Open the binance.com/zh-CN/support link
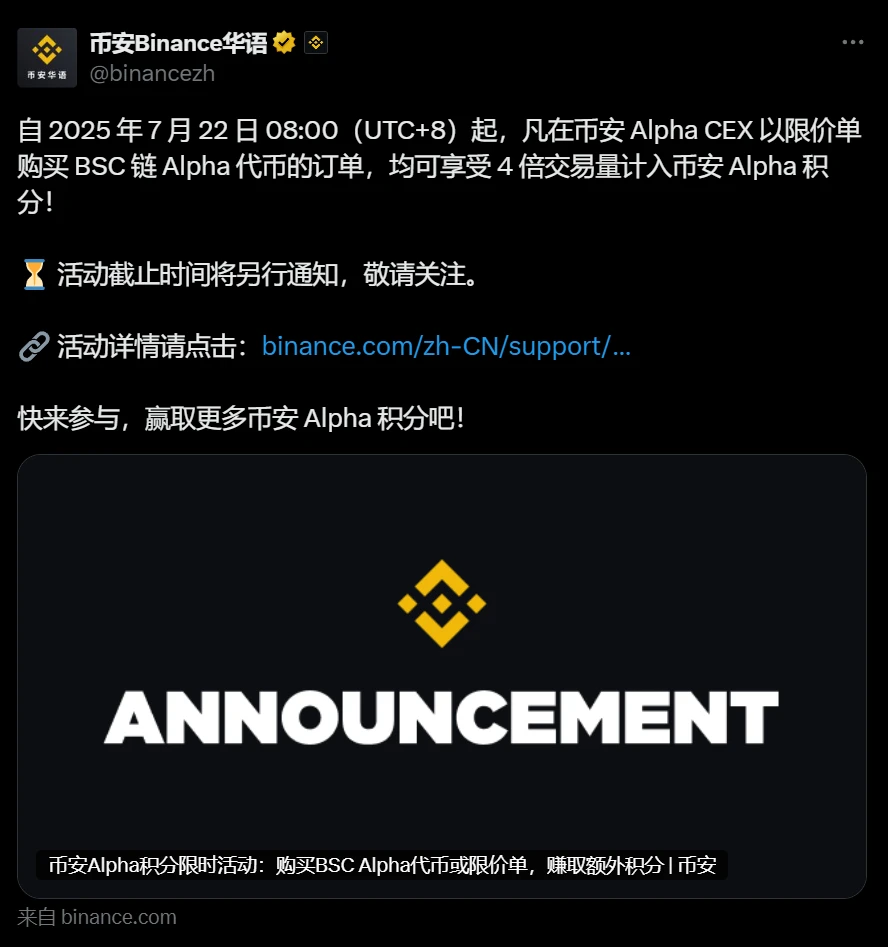The height and width of the screenshot is (947, 888). click(x=446, y=346)
